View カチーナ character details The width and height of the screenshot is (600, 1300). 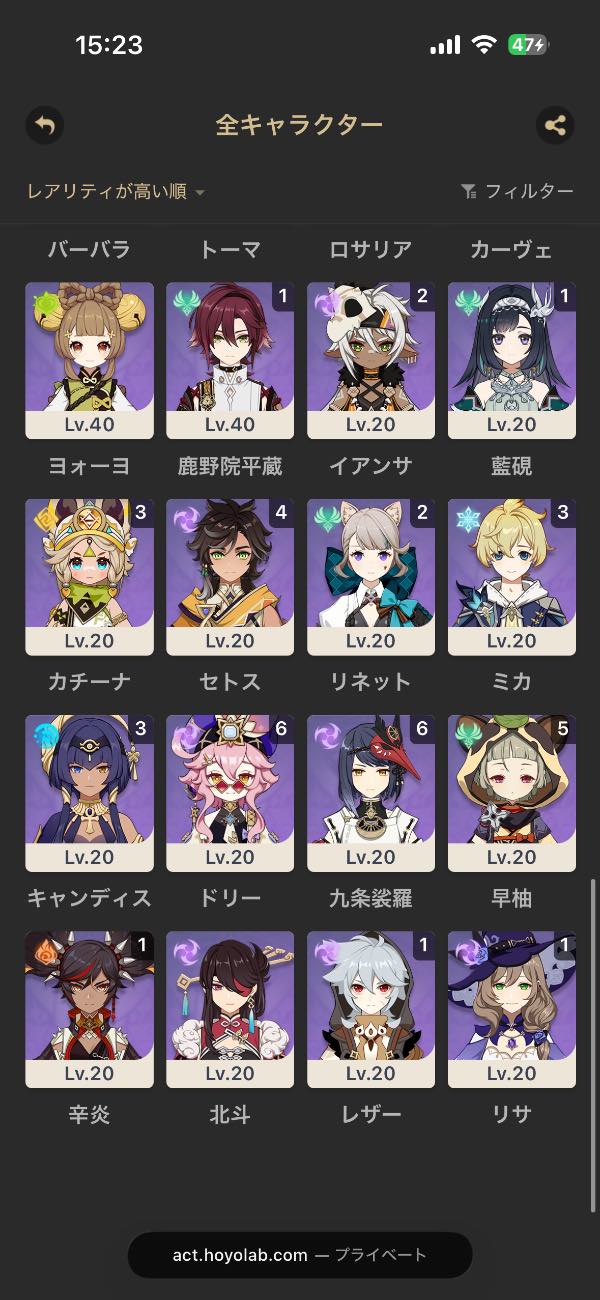click(x=89, y=577)
